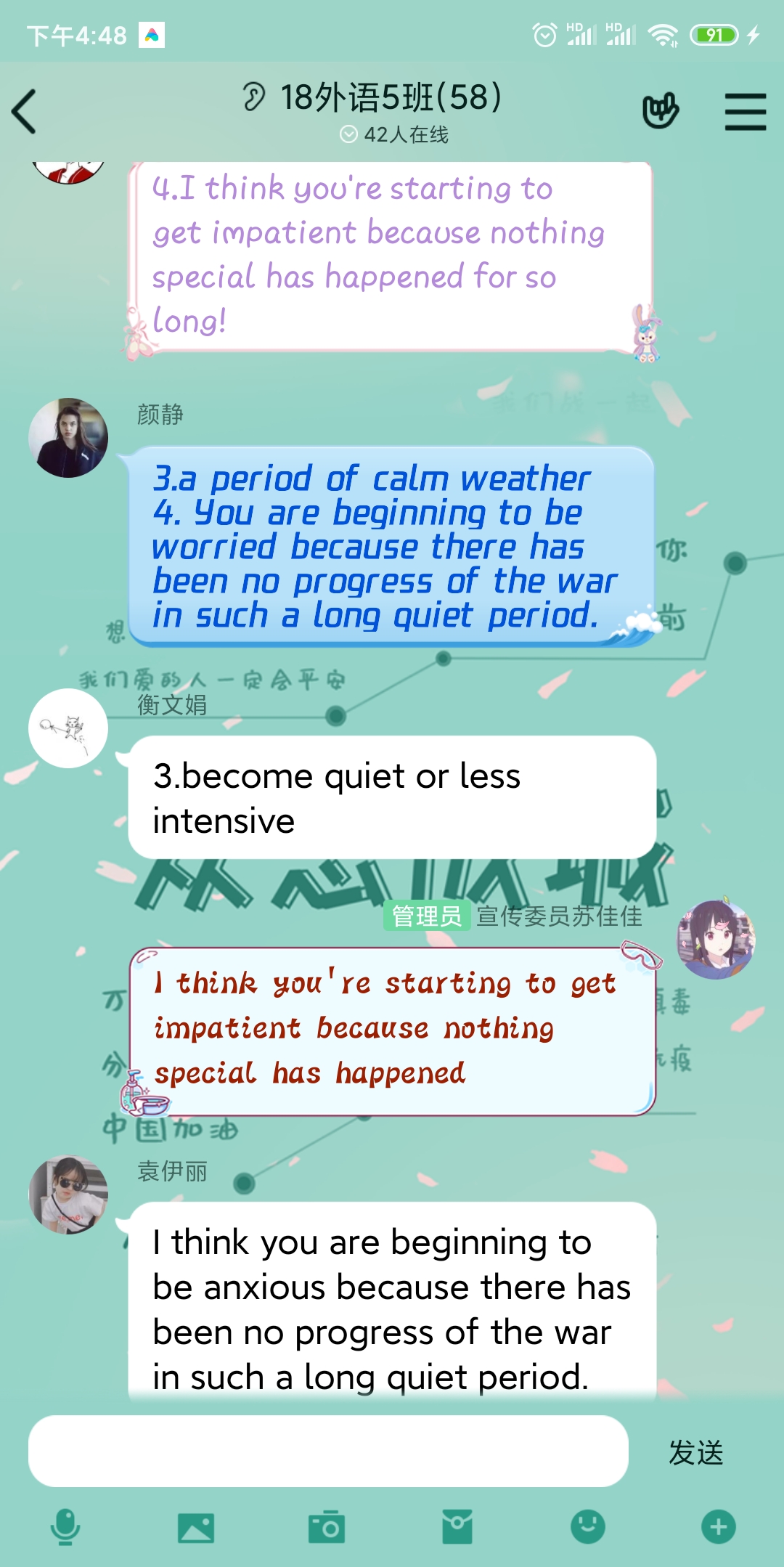
Task: Send the message with 发送
Action: click(x=695, y=1452)
